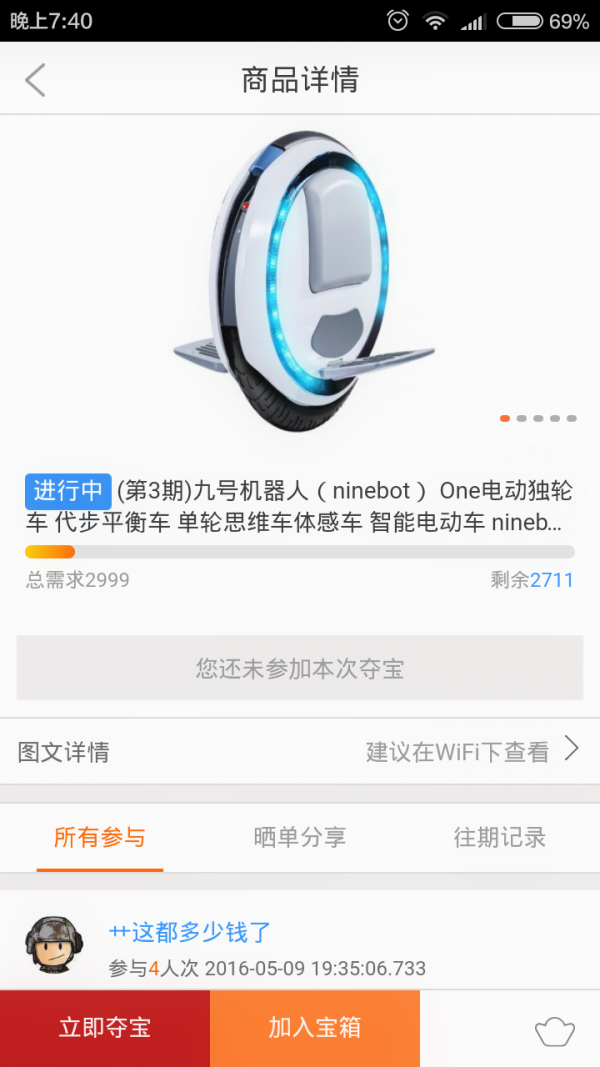The height and width of the screenshot is (1067, 600).
Task: Open 图文详情 product description row
Action: tap(300, 751)
